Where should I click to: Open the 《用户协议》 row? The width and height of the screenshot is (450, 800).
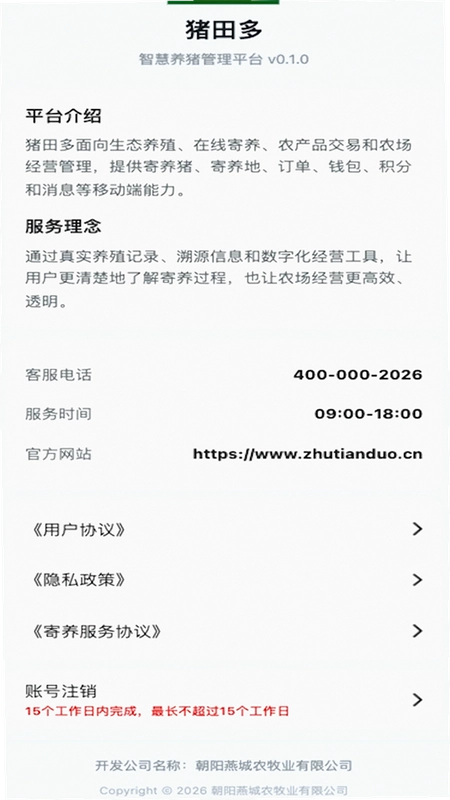point(224,530)
